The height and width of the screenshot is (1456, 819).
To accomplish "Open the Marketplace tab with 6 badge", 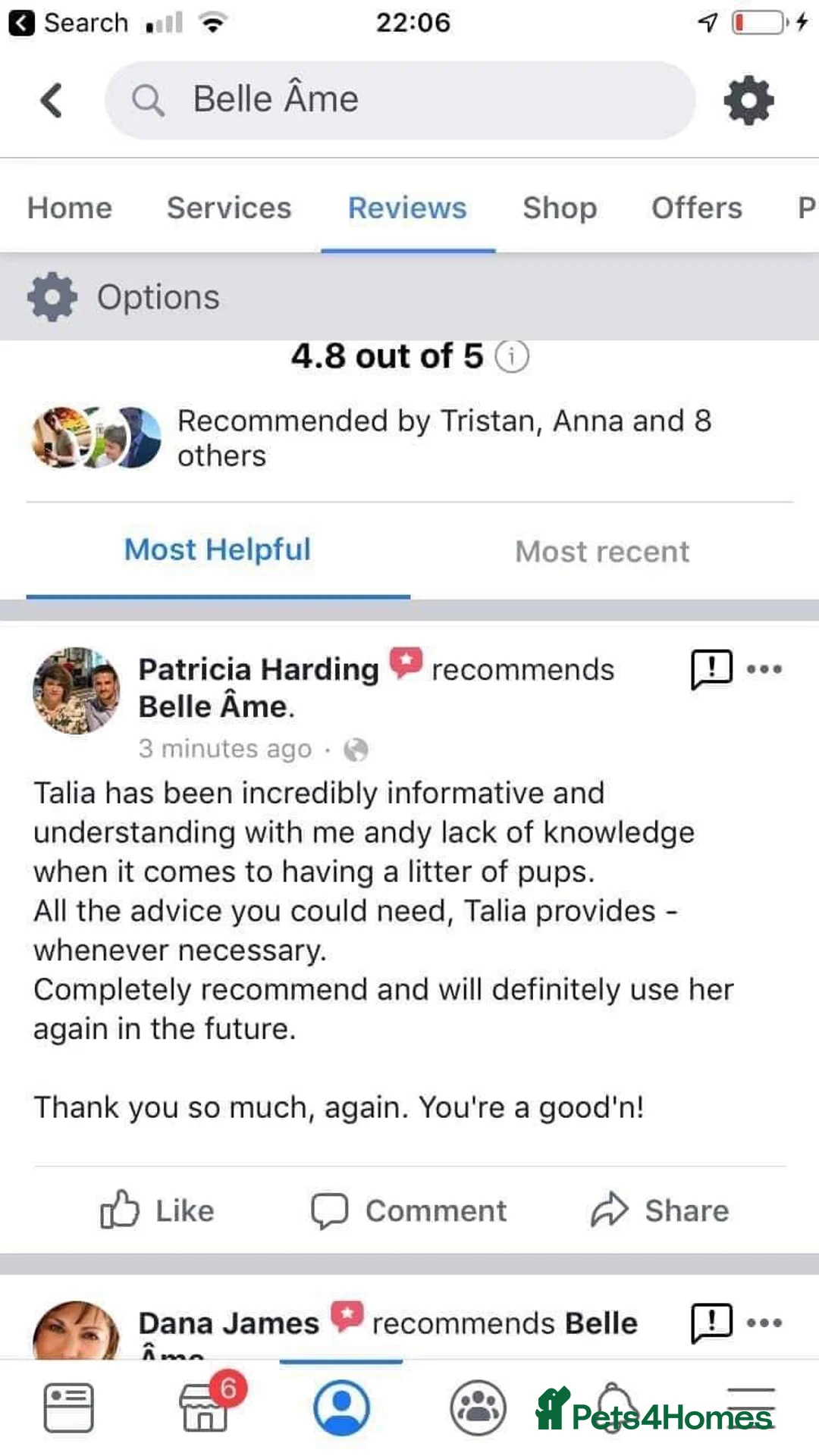I will [205, 1407].
